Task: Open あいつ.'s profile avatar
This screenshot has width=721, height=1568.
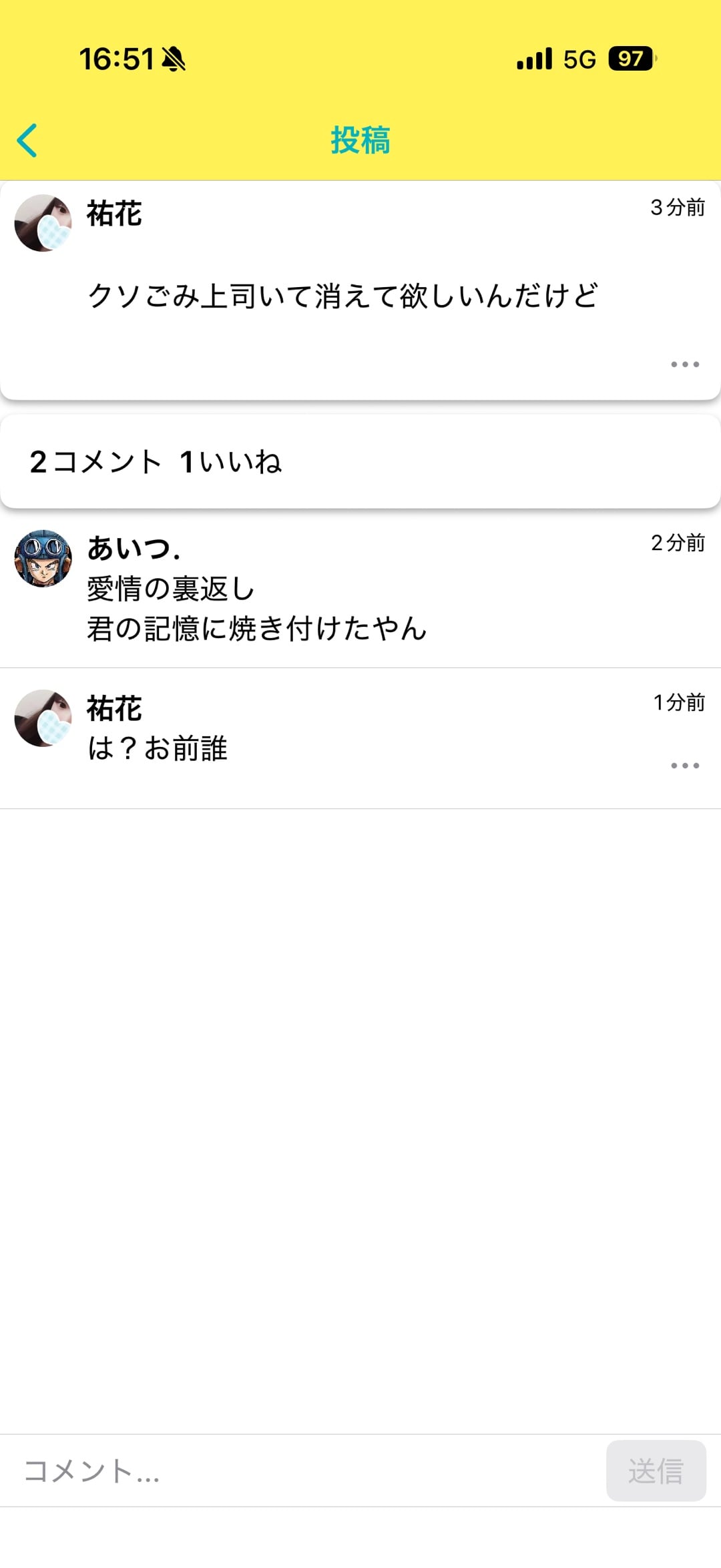Action: 43,559
